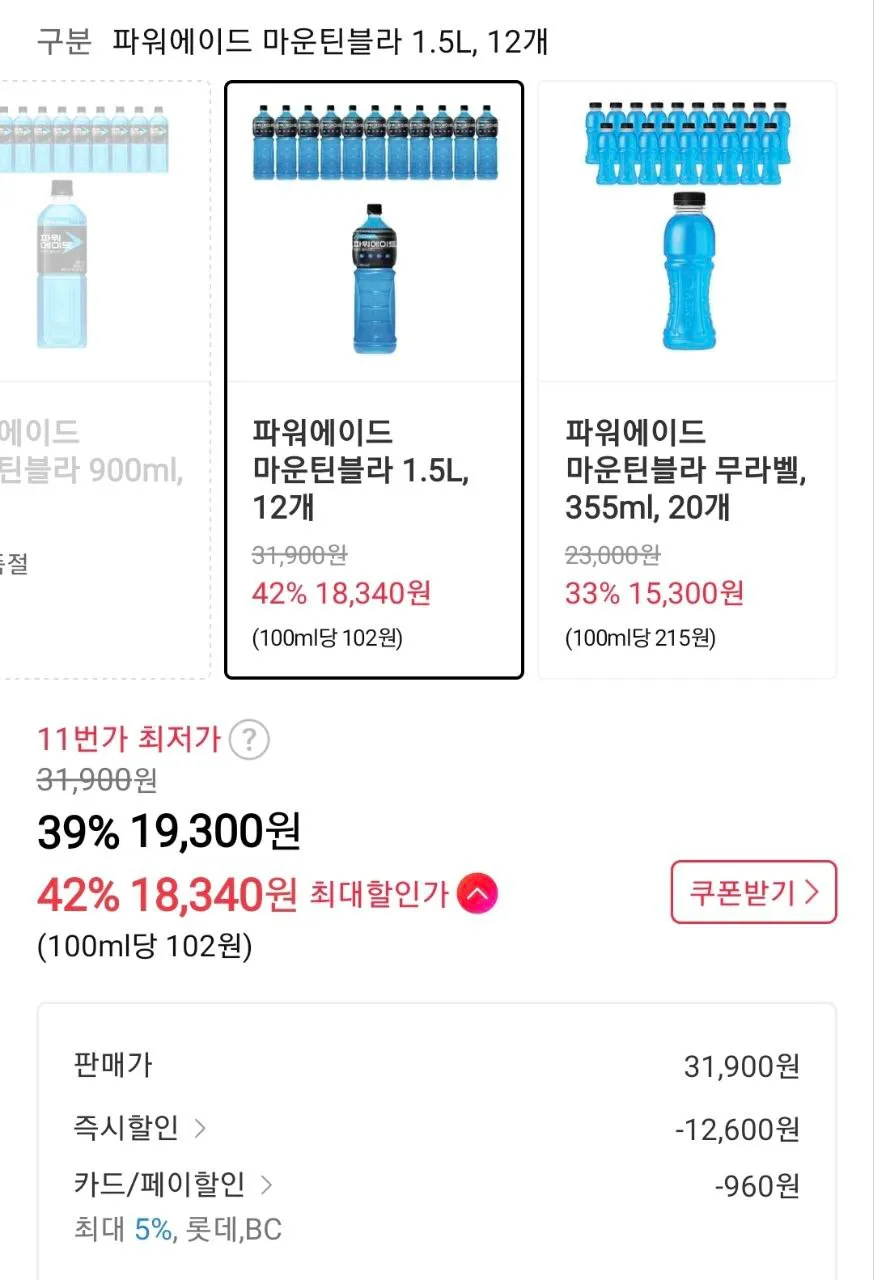Open 즉시할인 discount details
Screen dimensions: 874x1280
(140, 1128)
